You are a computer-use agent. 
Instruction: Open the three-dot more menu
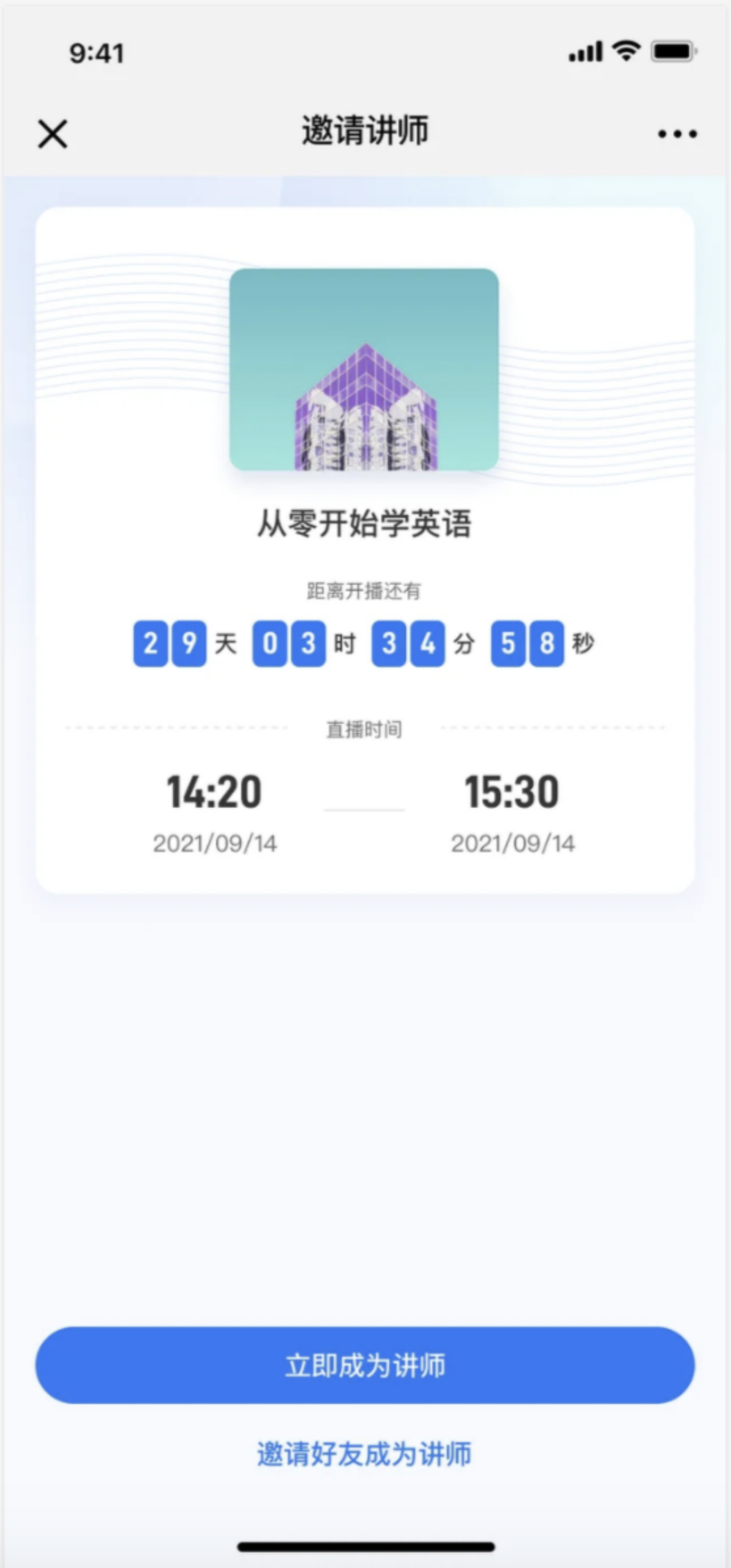click(x=677, y=134)
